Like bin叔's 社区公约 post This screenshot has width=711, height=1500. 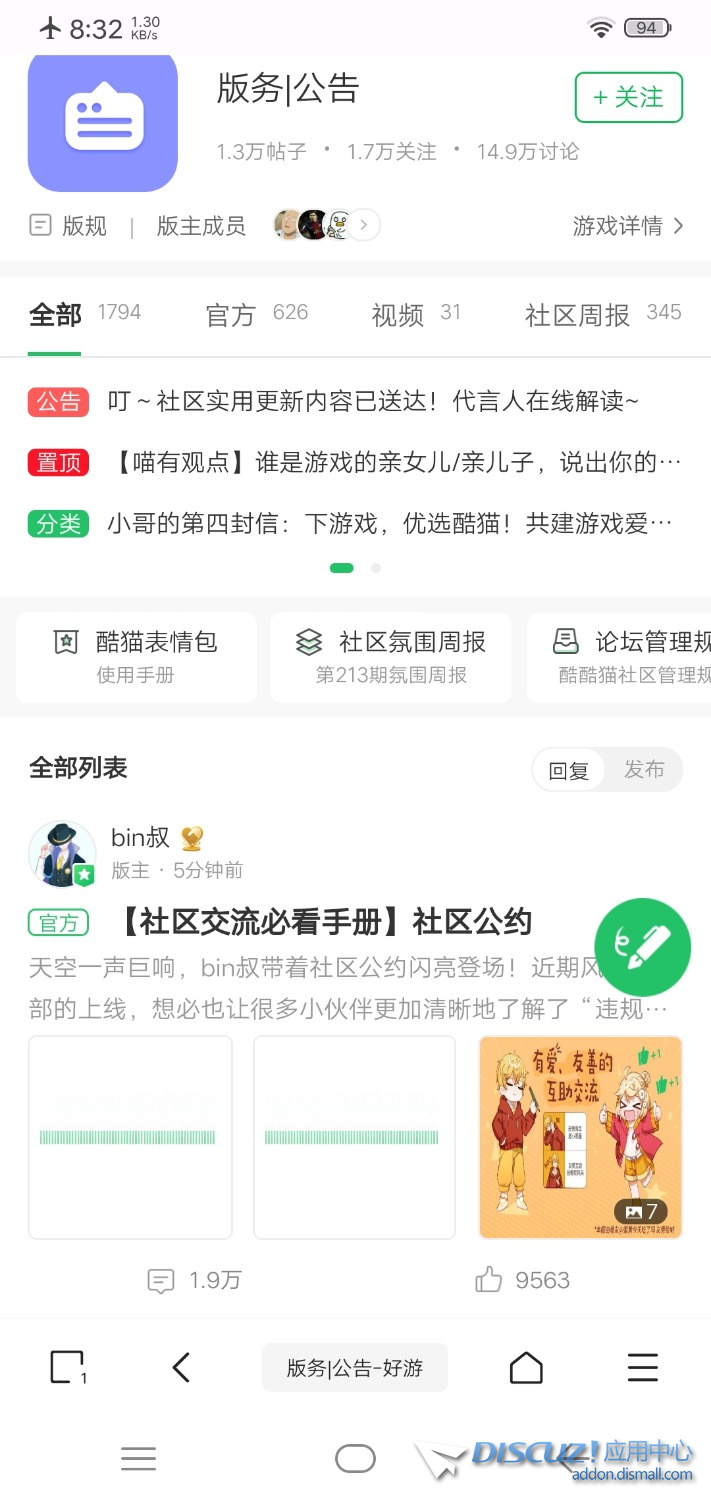pyautogui.click(x=522, y=1280)
